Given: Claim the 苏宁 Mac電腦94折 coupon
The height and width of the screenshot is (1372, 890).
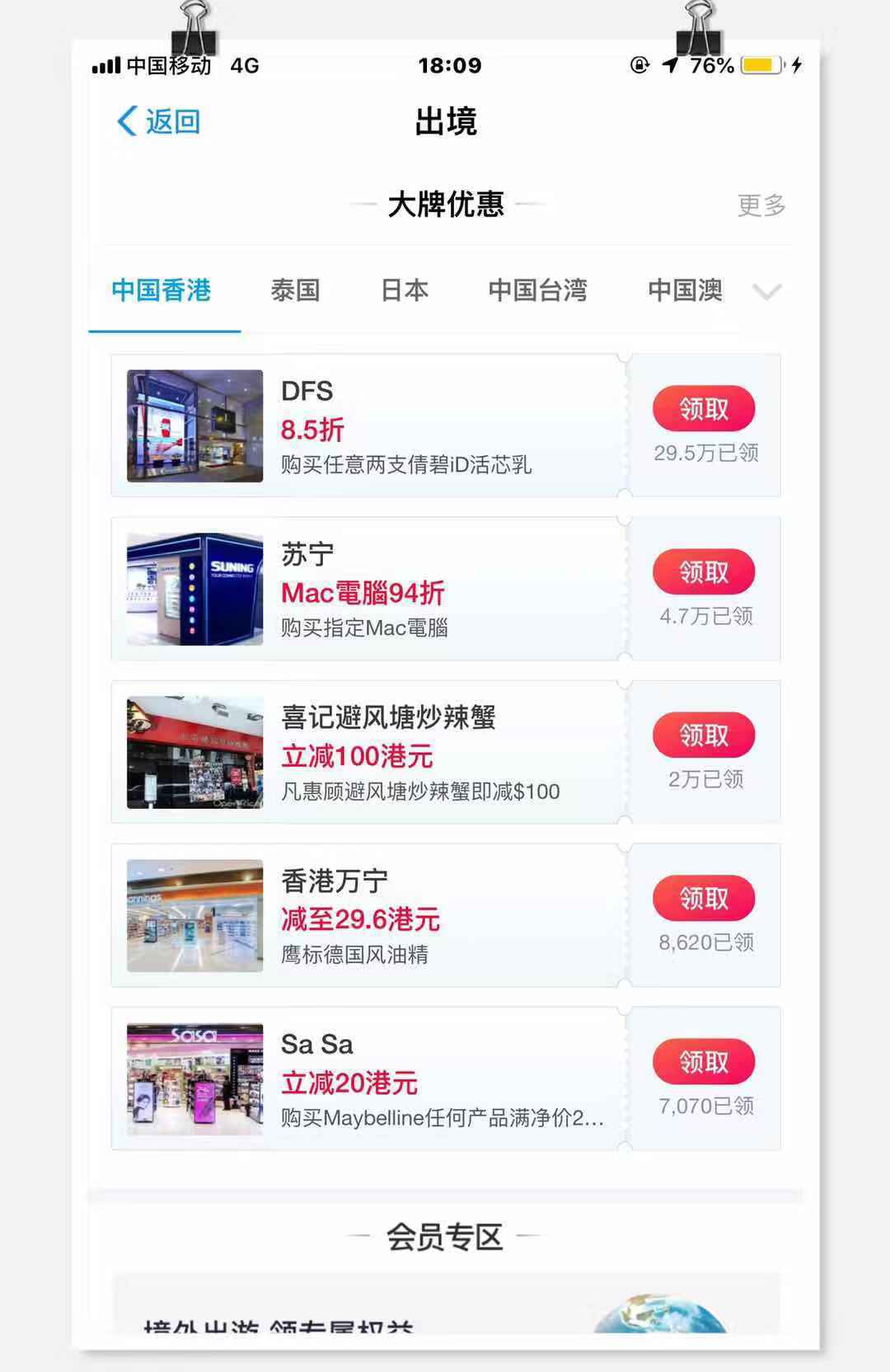Looking at the screenshot, I should click(704, 572).
